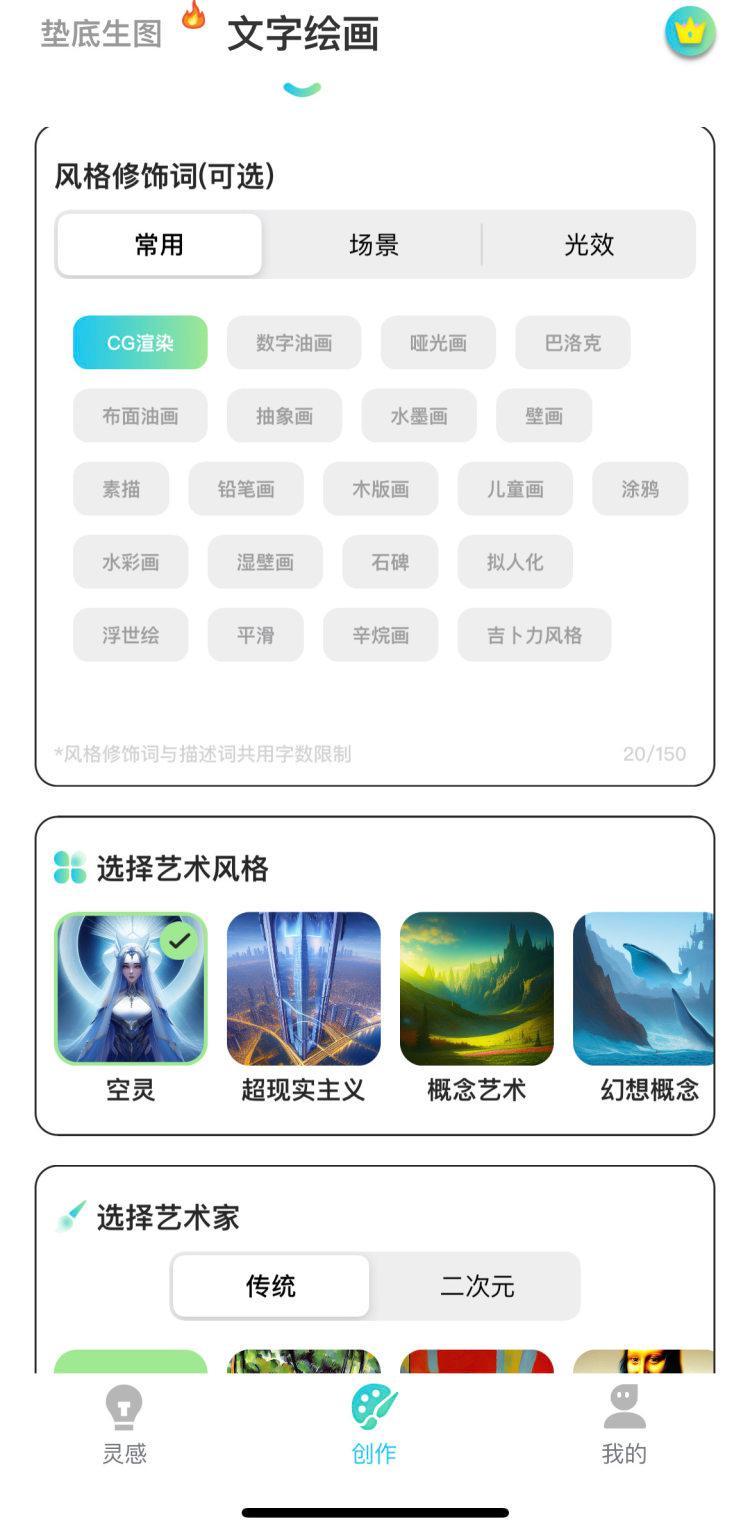Switch to 垫底生图 tab

click(x=101, y=34)
